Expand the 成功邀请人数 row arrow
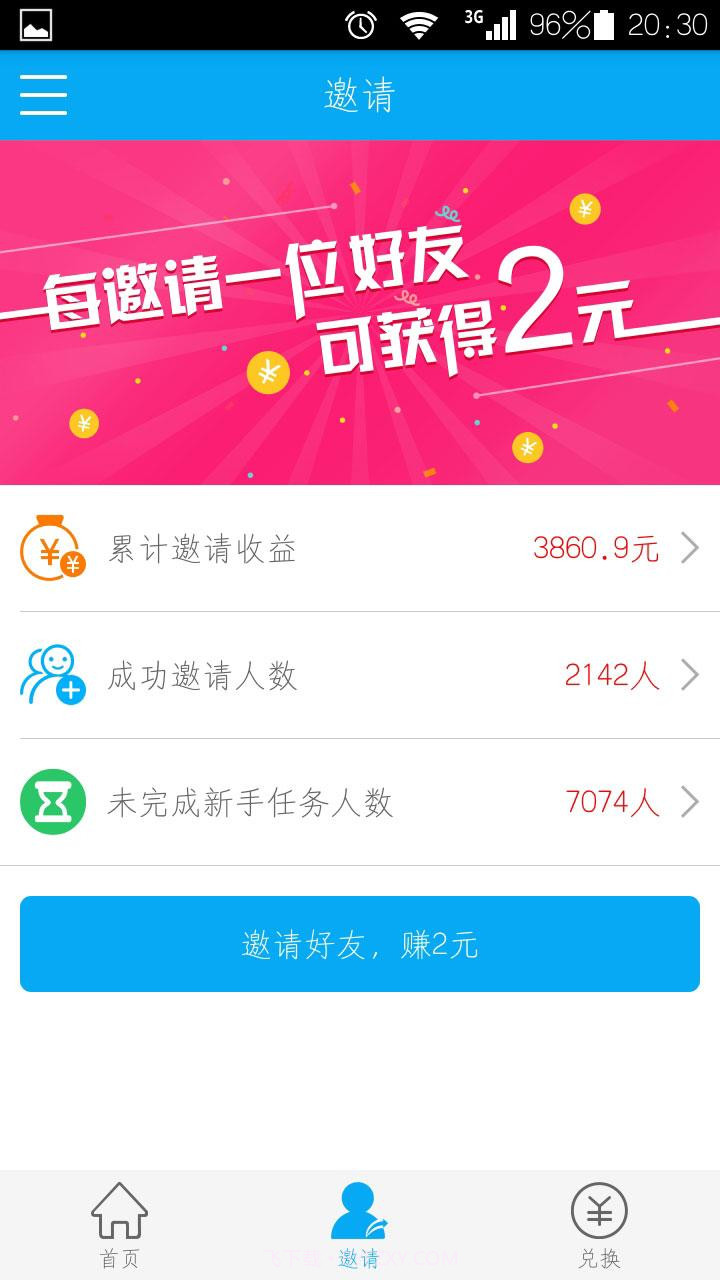This screenshot has height=1280, width=720. pyautogui.click(x=690, y=675)
